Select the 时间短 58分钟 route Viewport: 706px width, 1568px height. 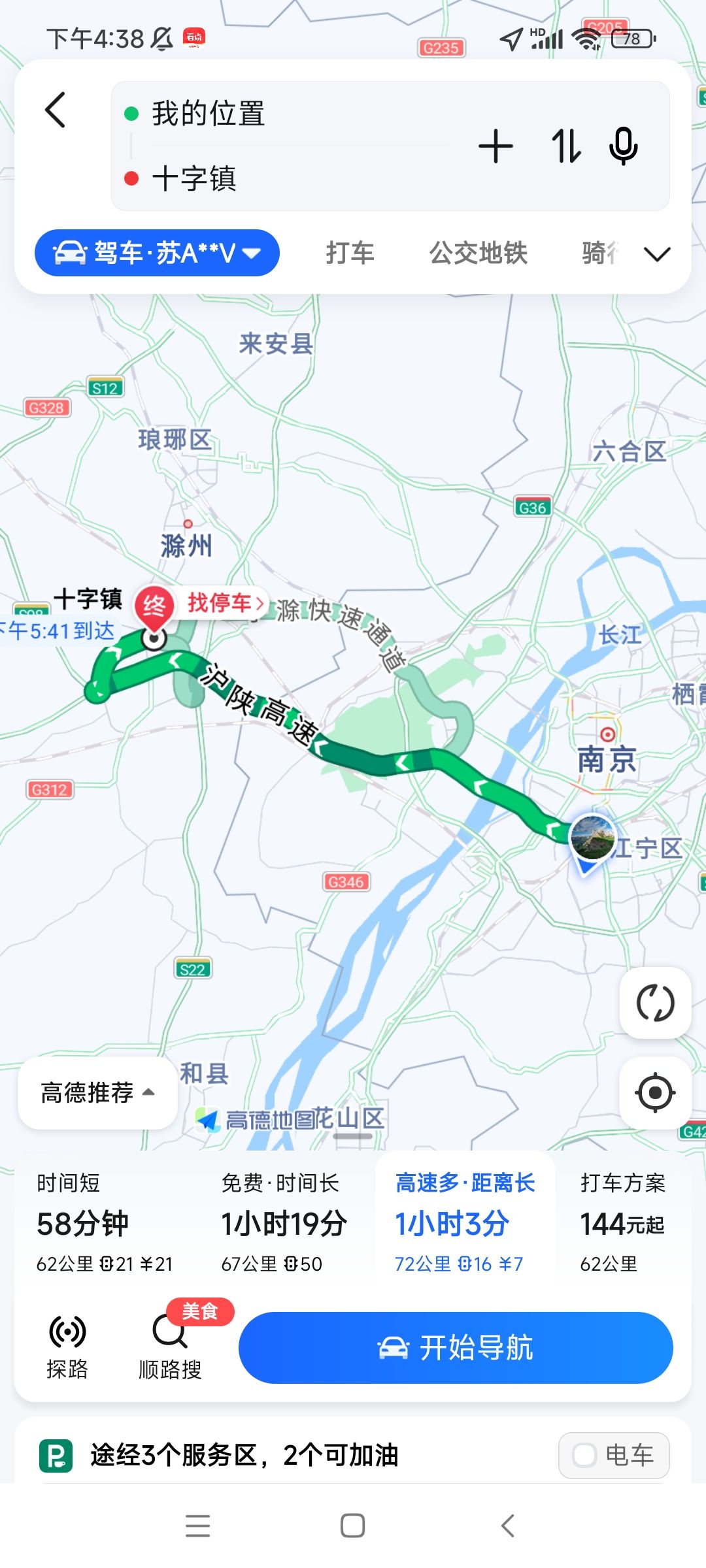click(105, 1223)
